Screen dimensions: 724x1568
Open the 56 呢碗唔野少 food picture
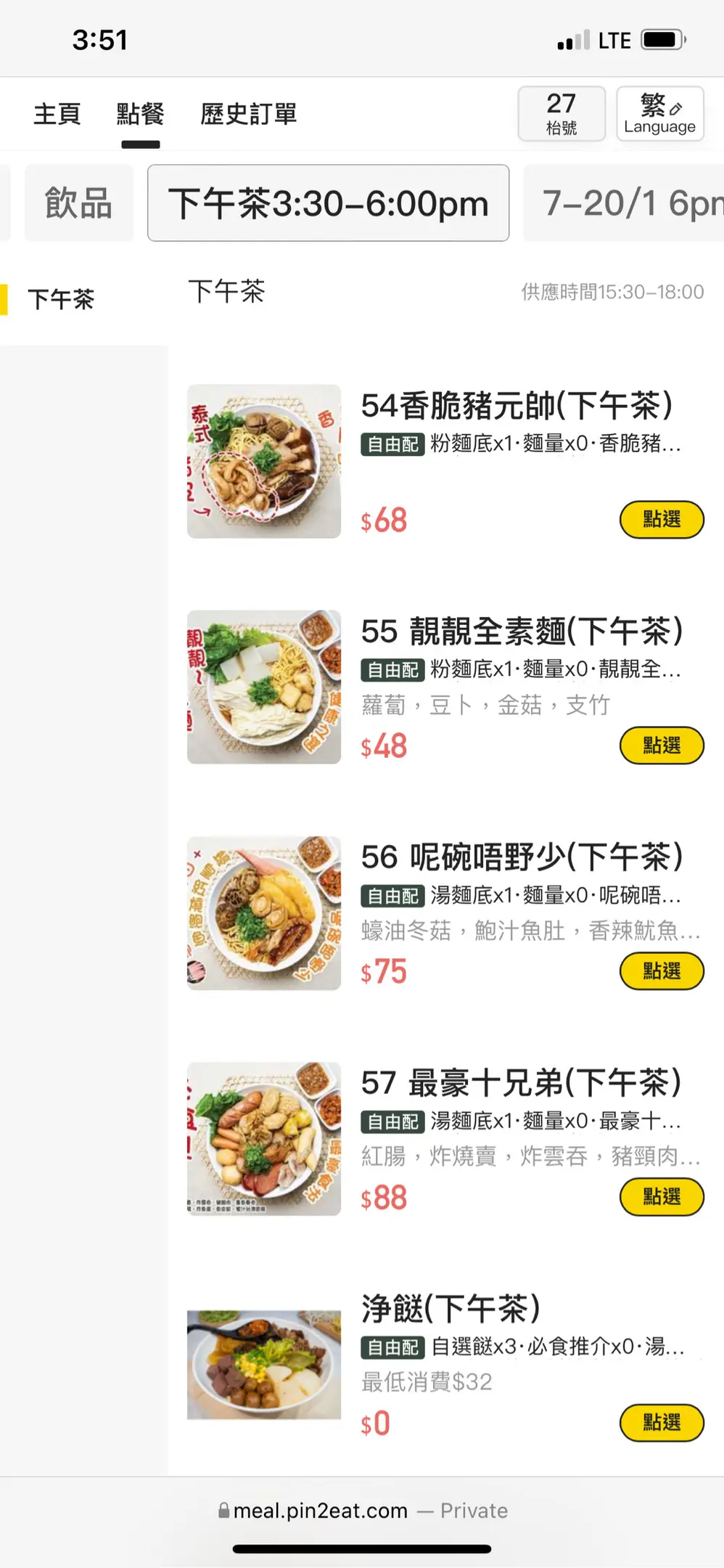point(264,913)
